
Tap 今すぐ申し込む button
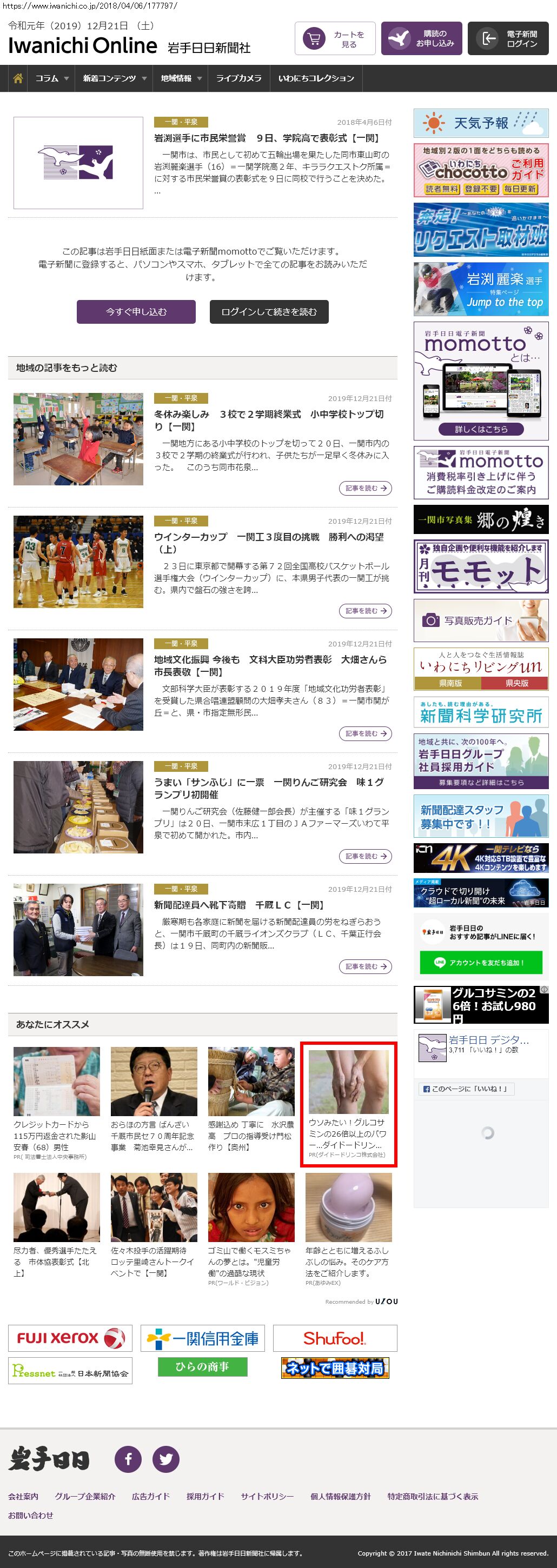coord(136,312)
